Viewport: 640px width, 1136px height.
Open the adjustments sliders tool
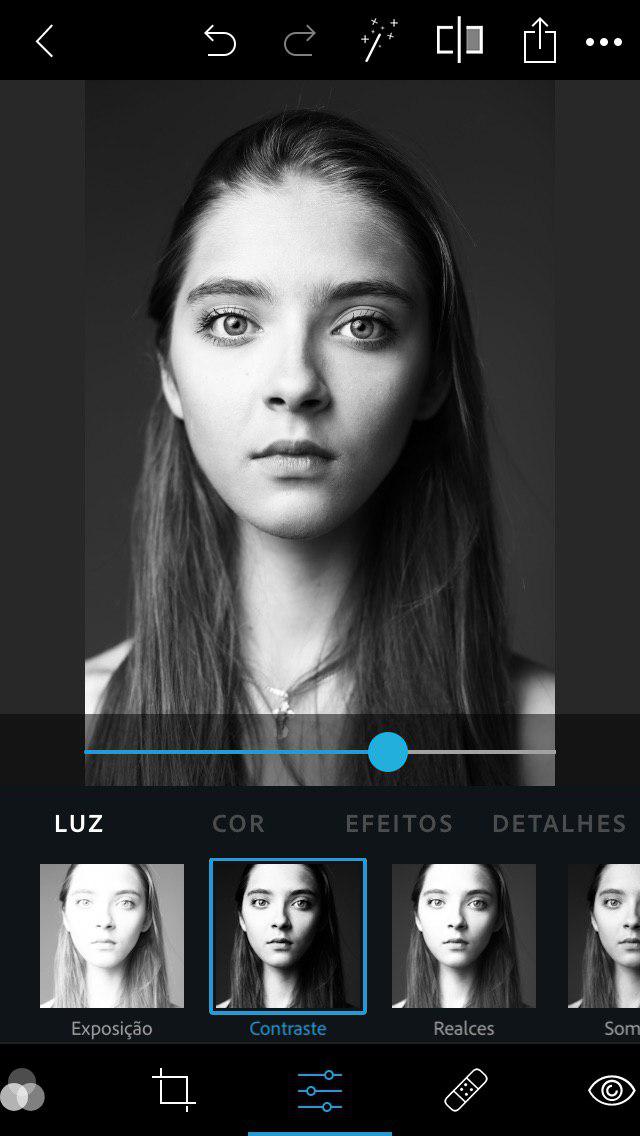[x=320, y=1090]
